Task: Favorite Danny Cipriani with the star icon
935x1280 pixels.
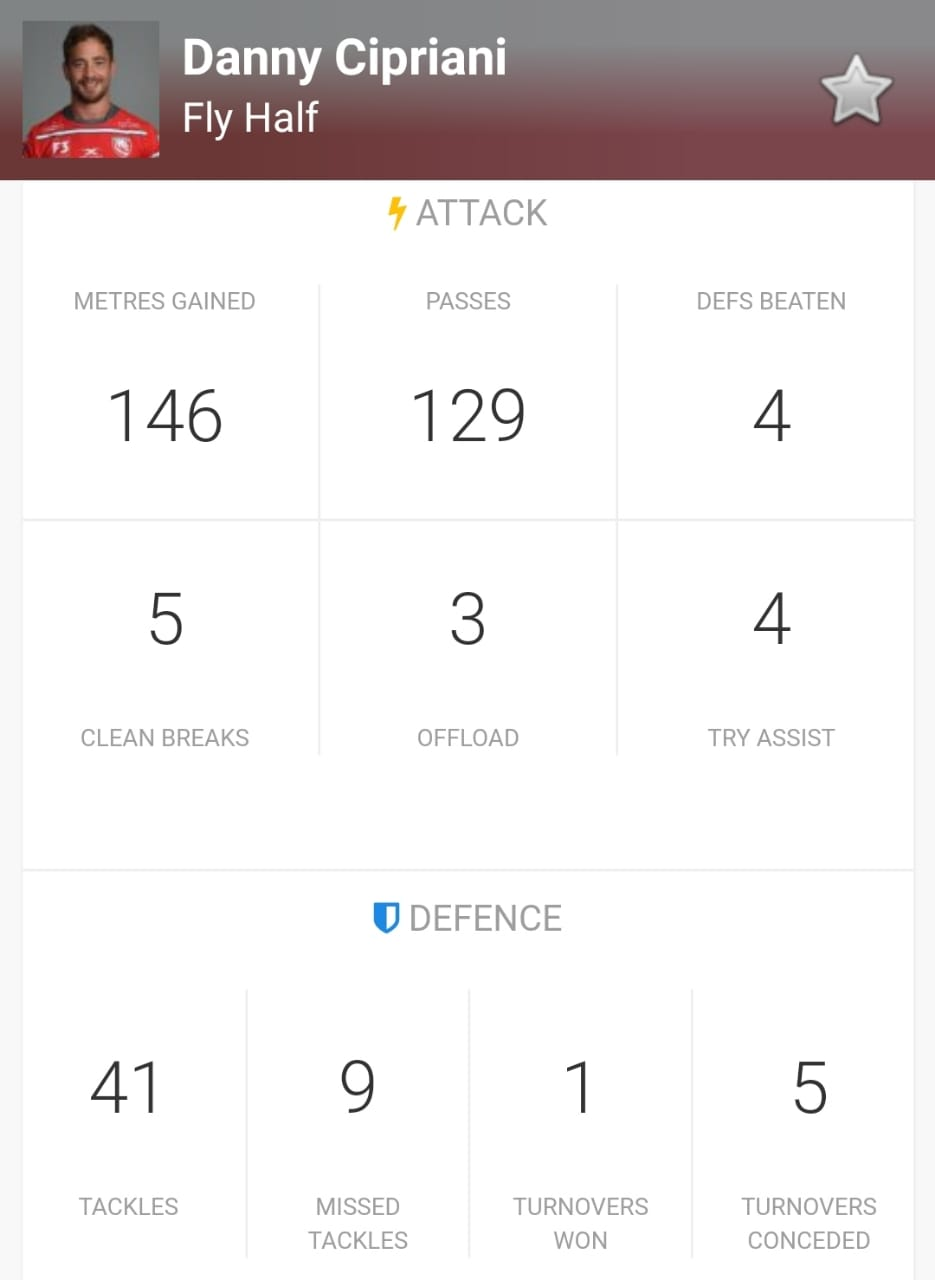Action: pos(856,91)
